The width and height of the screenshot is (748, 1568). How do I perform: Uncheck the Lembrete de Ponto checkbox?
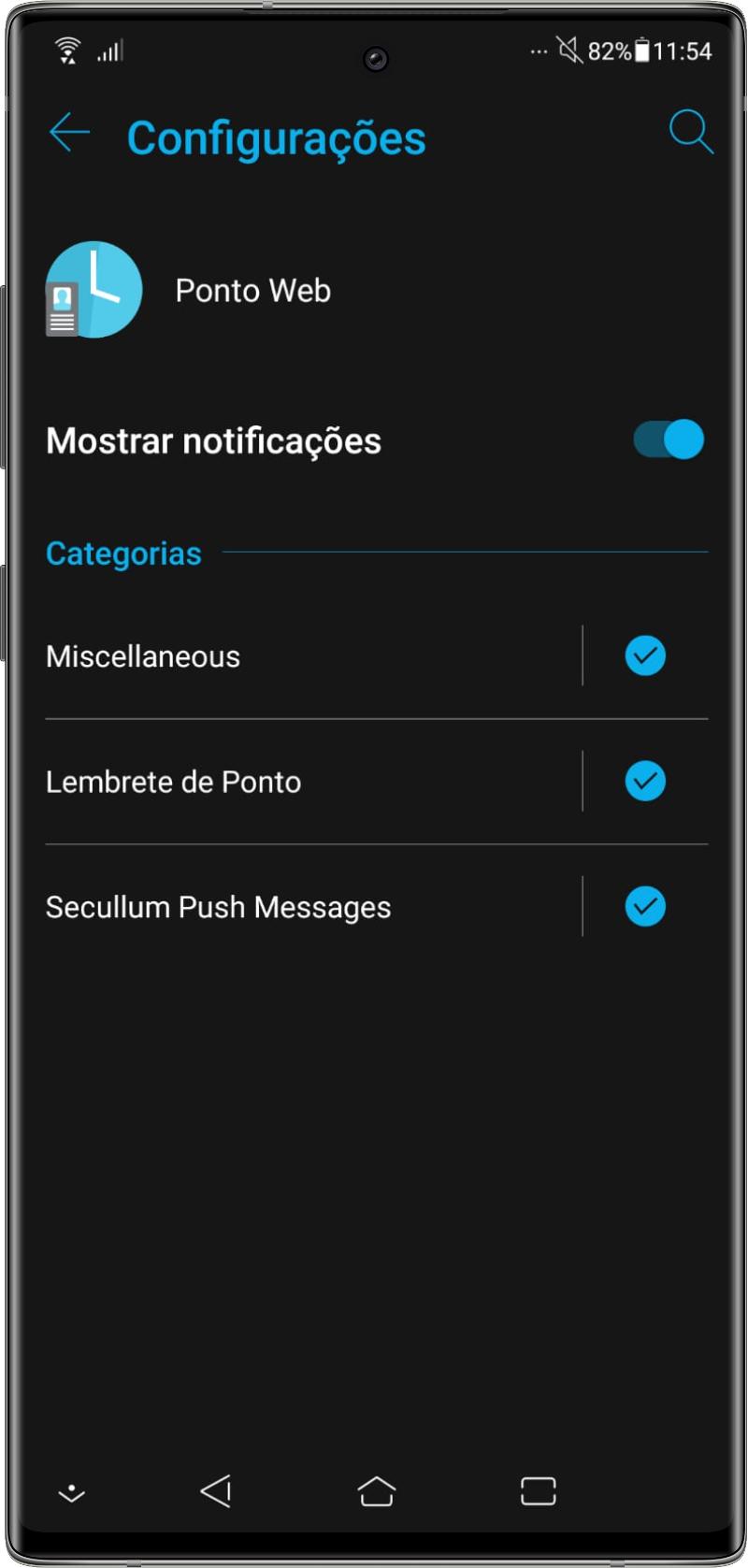pos(645,781)
